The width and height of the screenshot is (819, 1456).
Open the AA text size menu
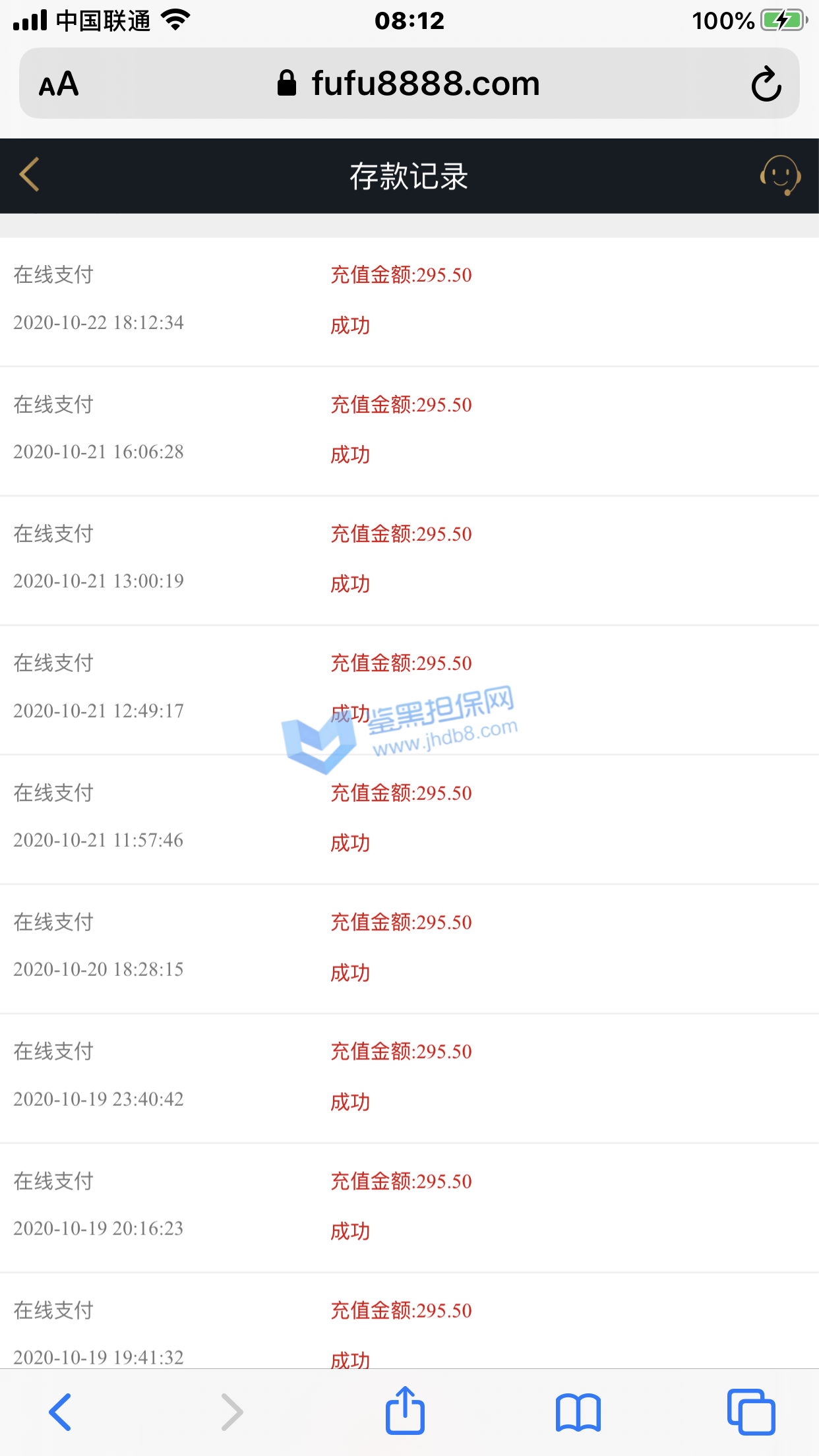(59, 84)
